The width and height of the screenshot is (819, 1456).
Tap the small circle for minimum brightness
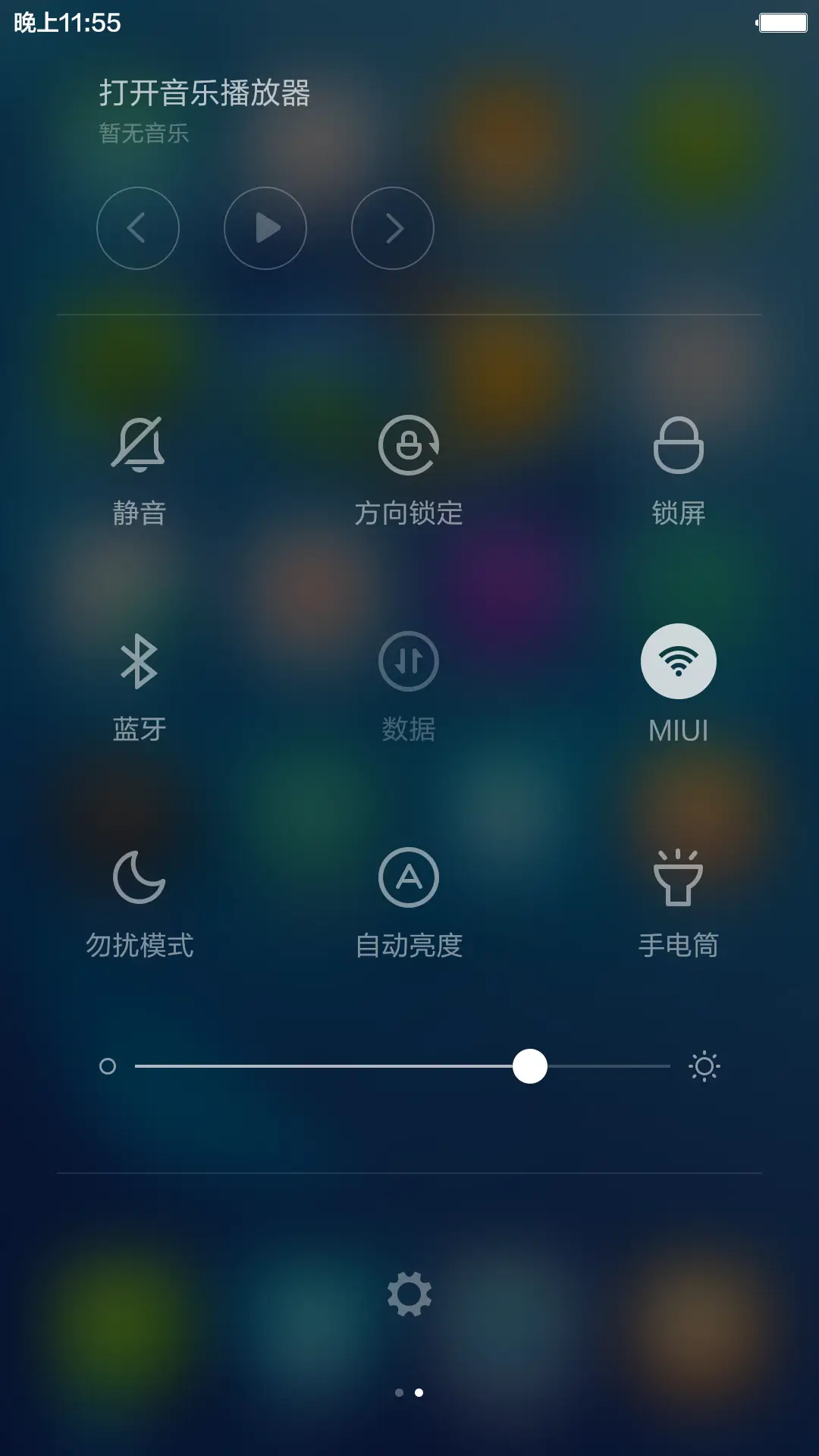click(x=108, y=1066)
